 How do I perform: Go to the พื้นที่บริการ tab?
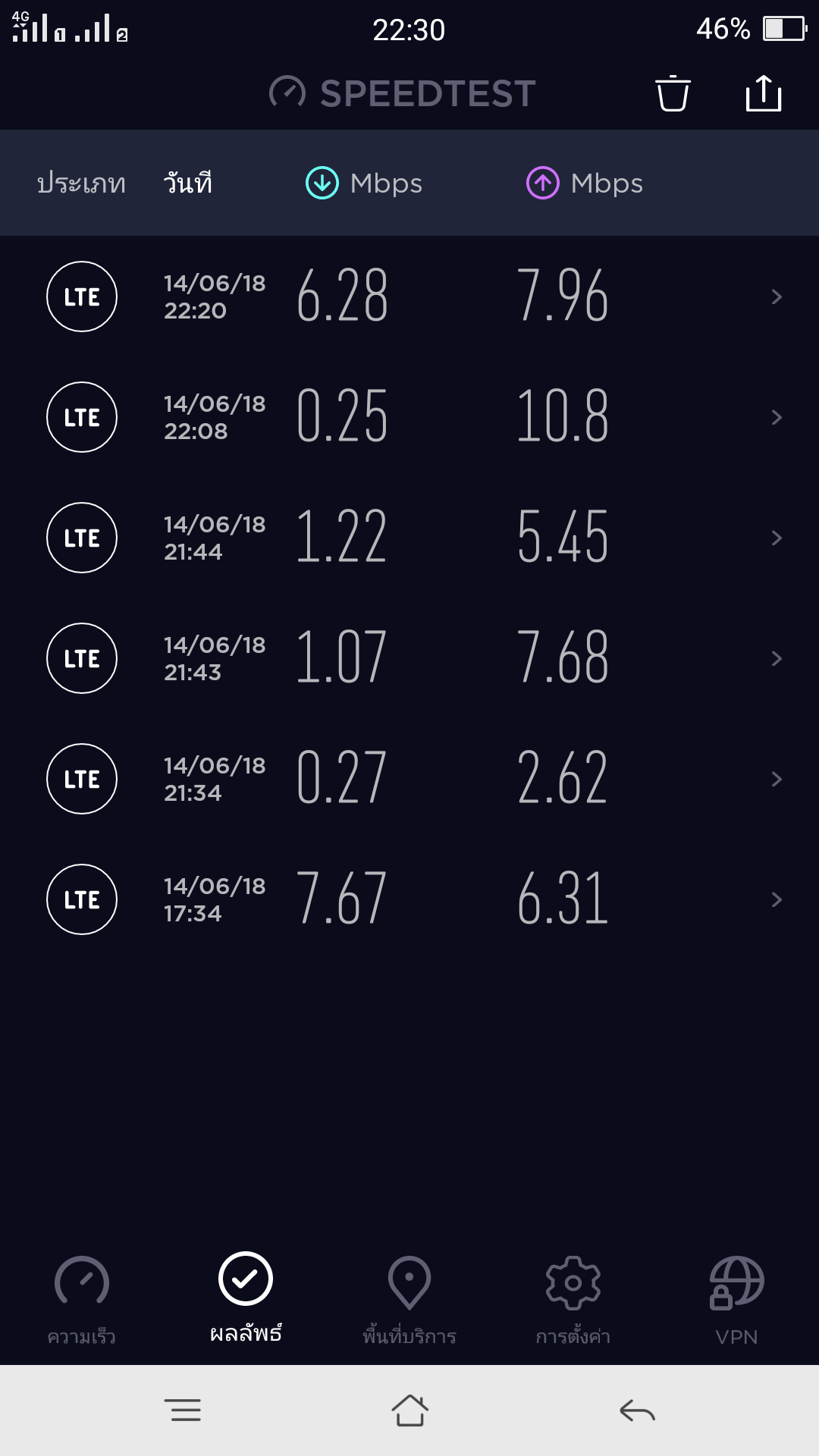[409, 1298]
